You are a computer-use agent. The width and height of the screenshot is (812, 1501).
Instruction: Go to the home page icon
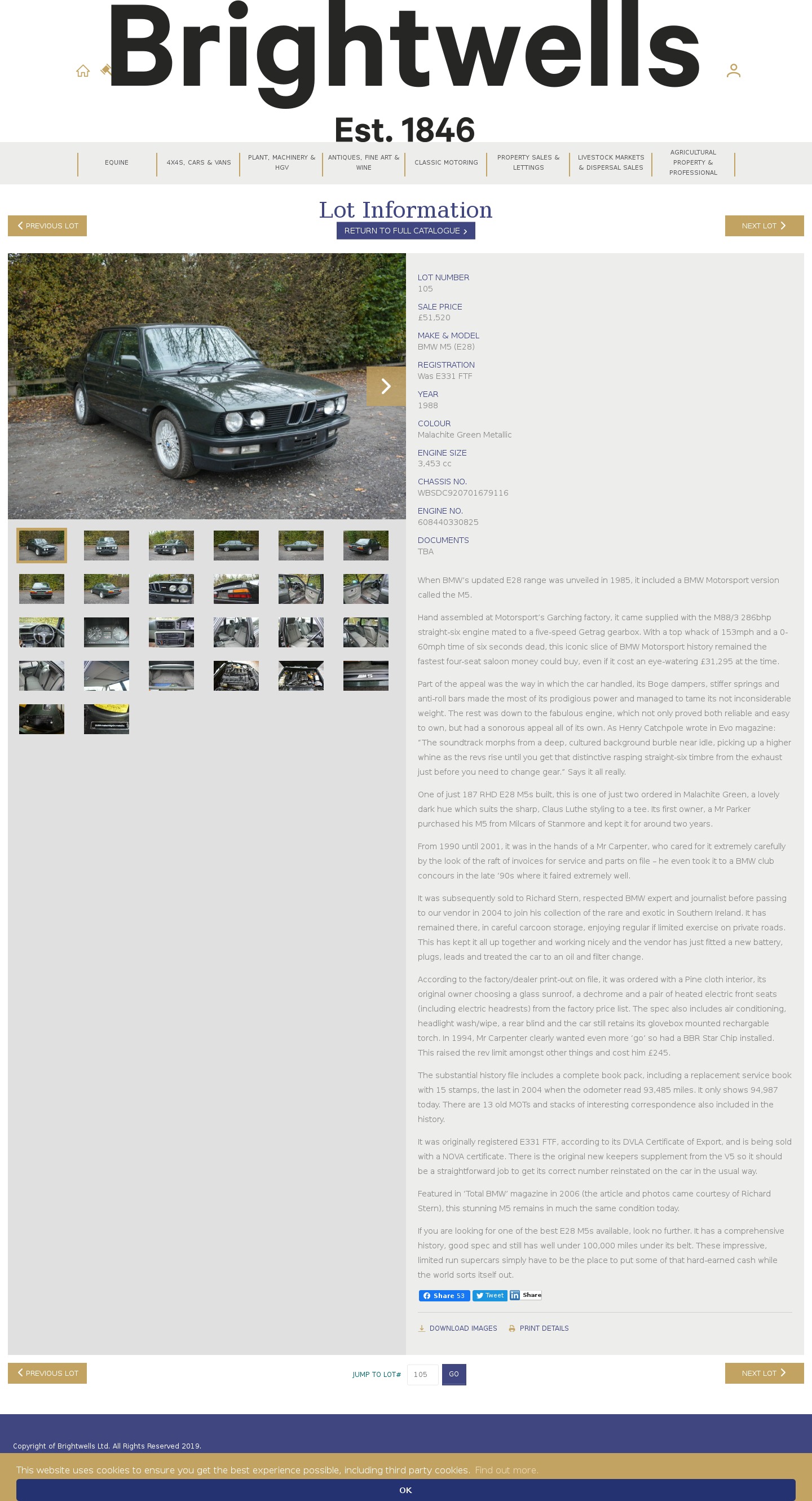[83, 70]
